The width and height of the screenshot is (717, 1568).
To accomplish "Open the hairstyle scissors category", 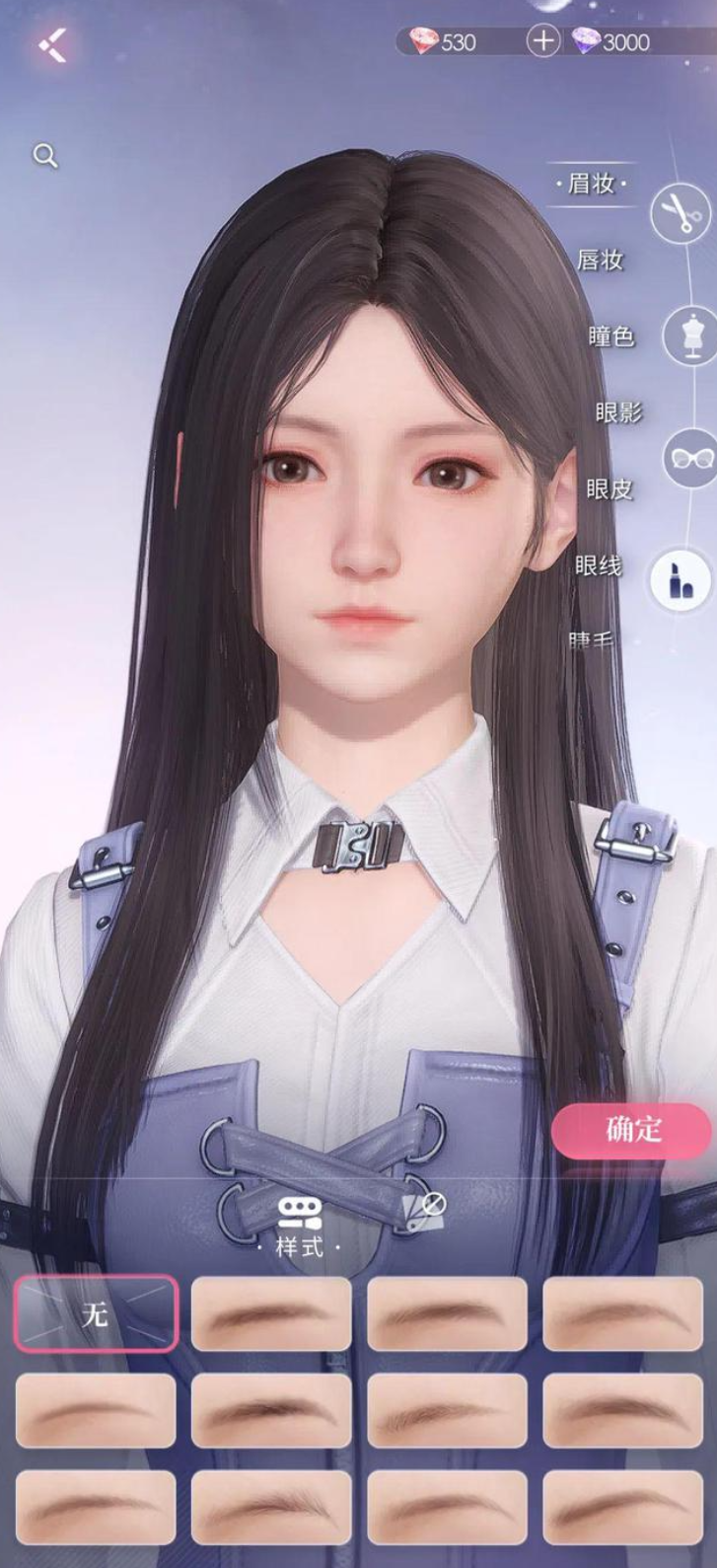I will (680, 211).
